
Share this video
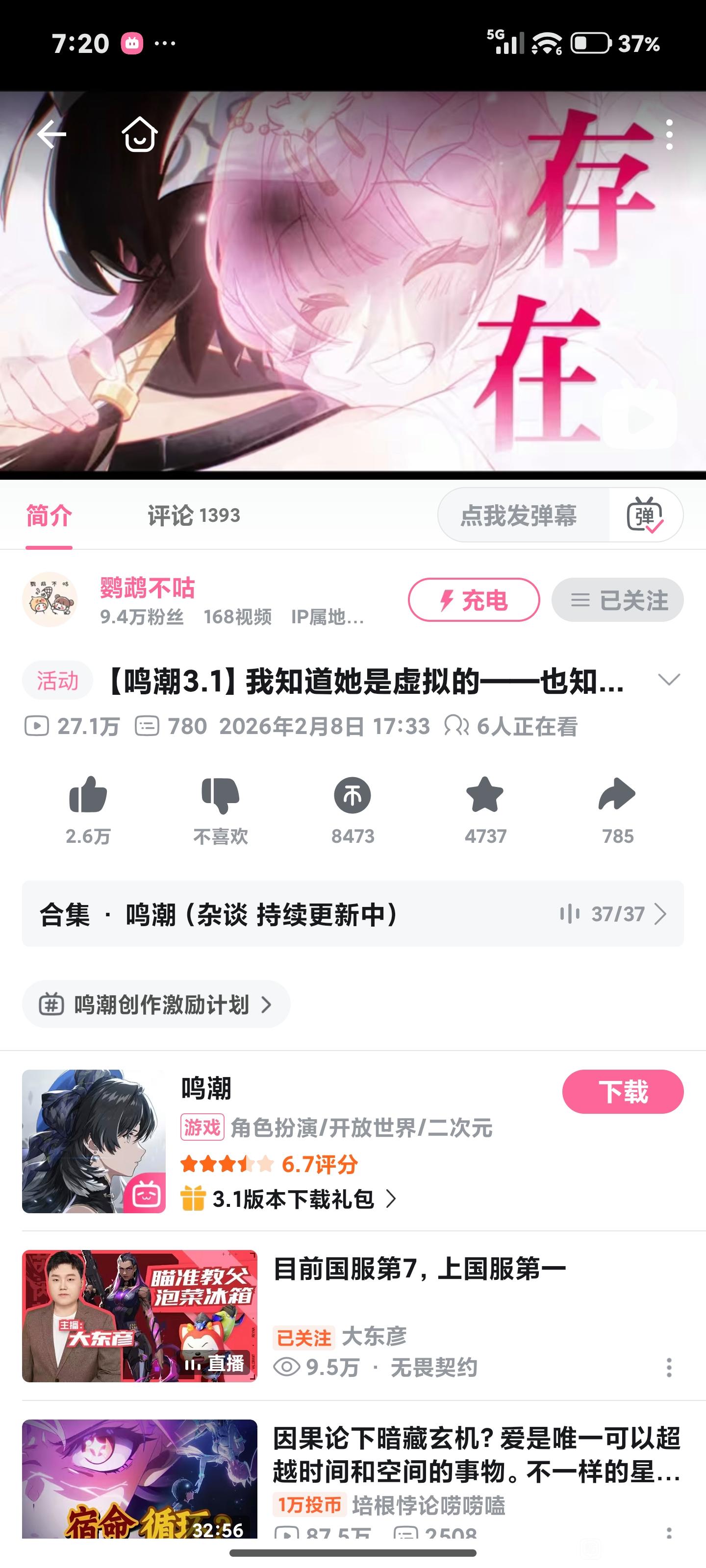coord(617,796)
